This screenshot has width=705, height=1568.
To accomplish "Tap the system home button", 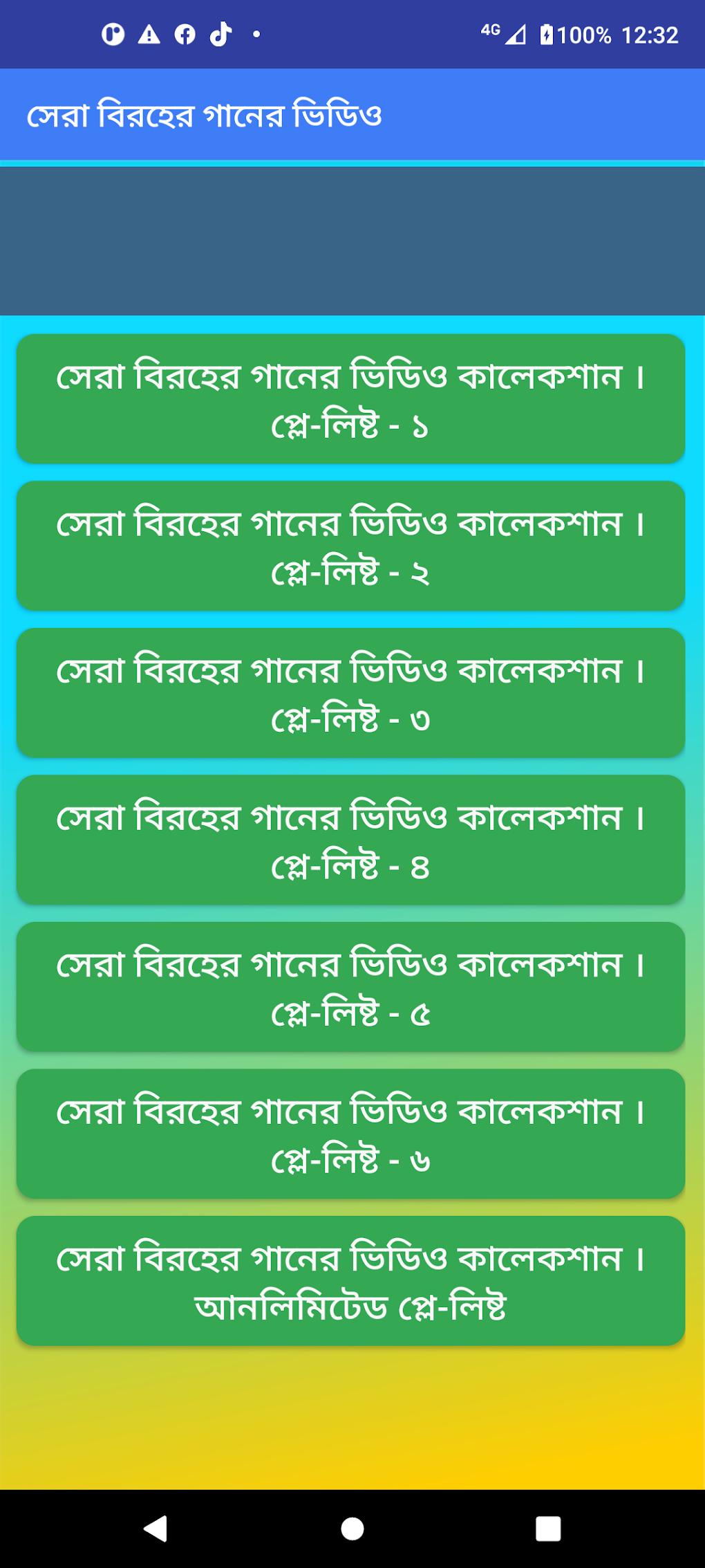I will click(352, 1529).
